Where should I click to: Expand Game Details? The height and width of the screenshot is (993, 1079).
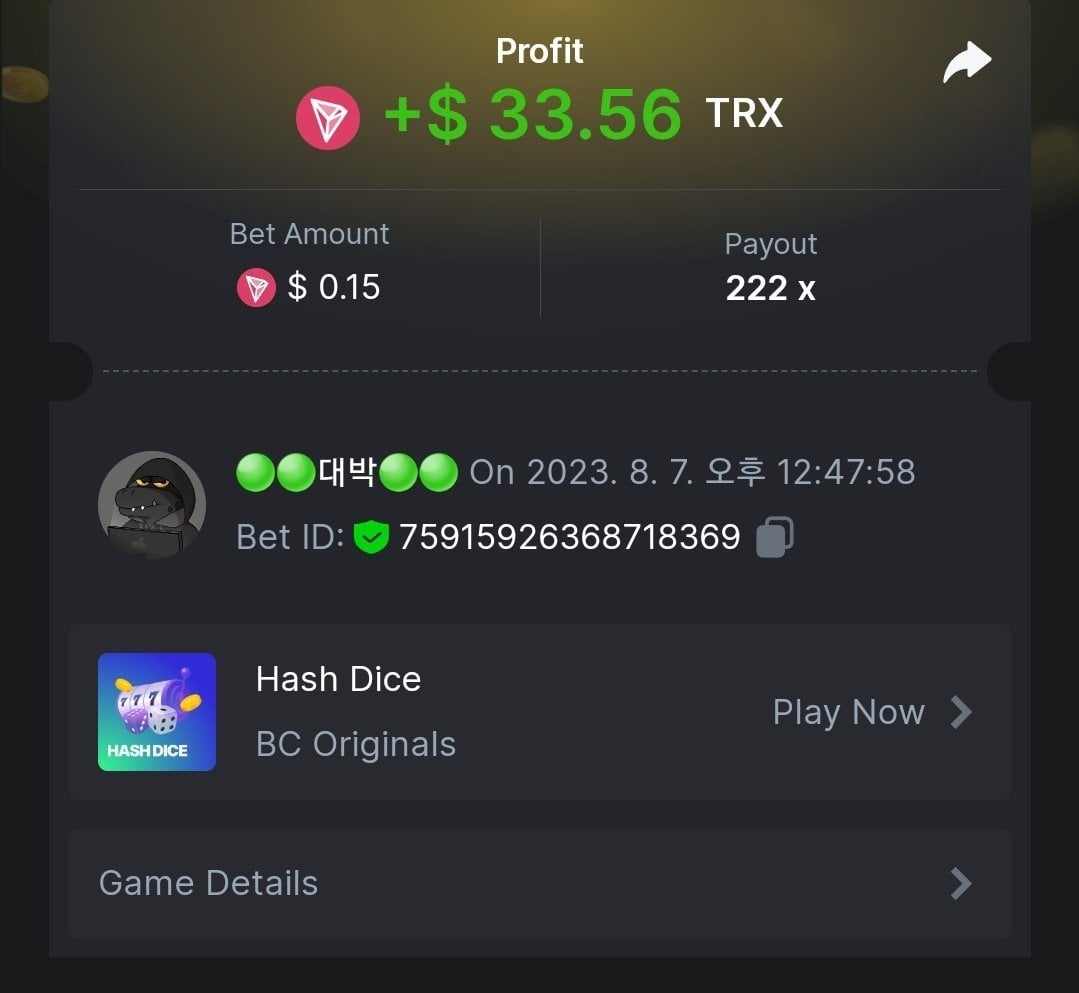[539, 883]
